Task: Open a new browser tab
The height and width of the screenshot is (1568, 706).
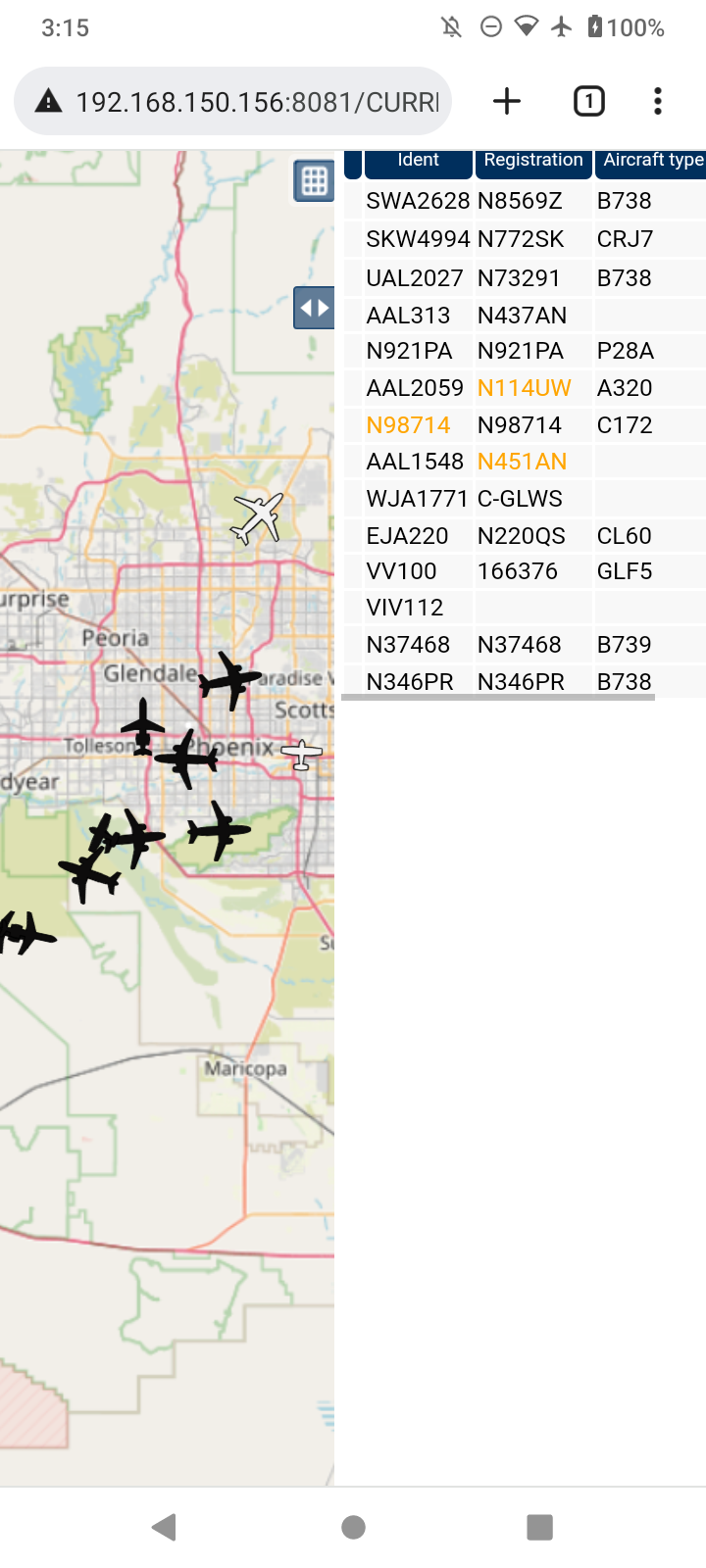Action: point(507,101)
